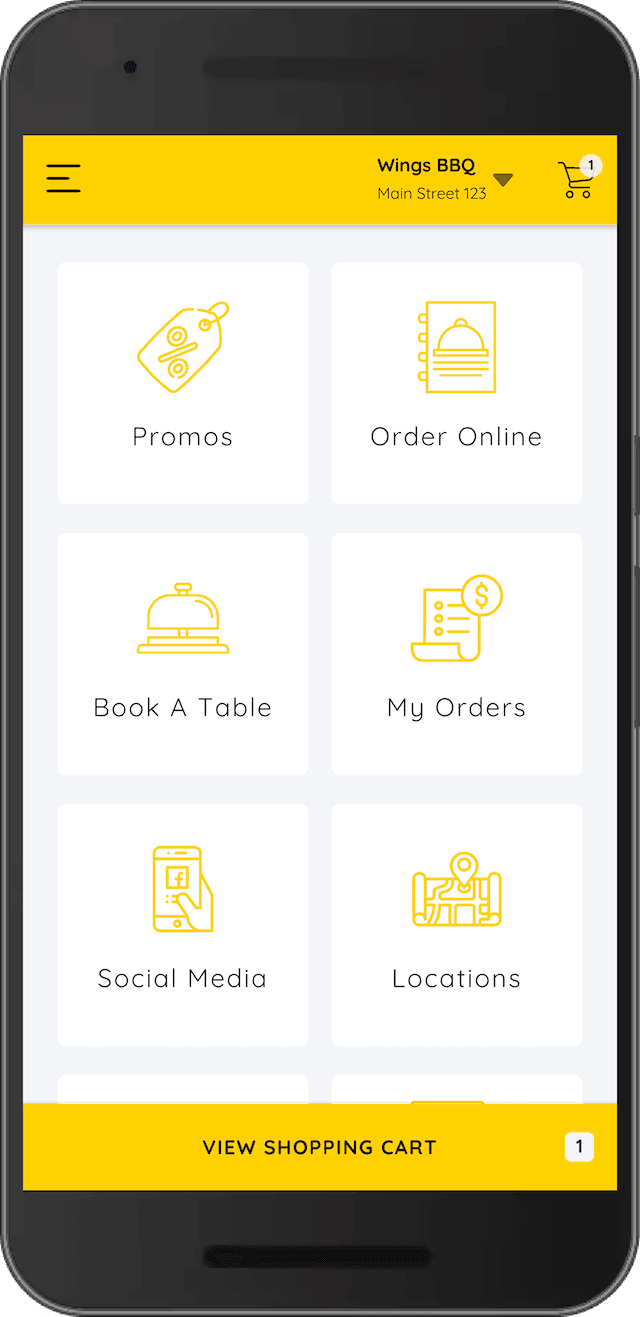Open the Social Media tile
This screenshot has width=640, height=1317.
coord(183,925)
